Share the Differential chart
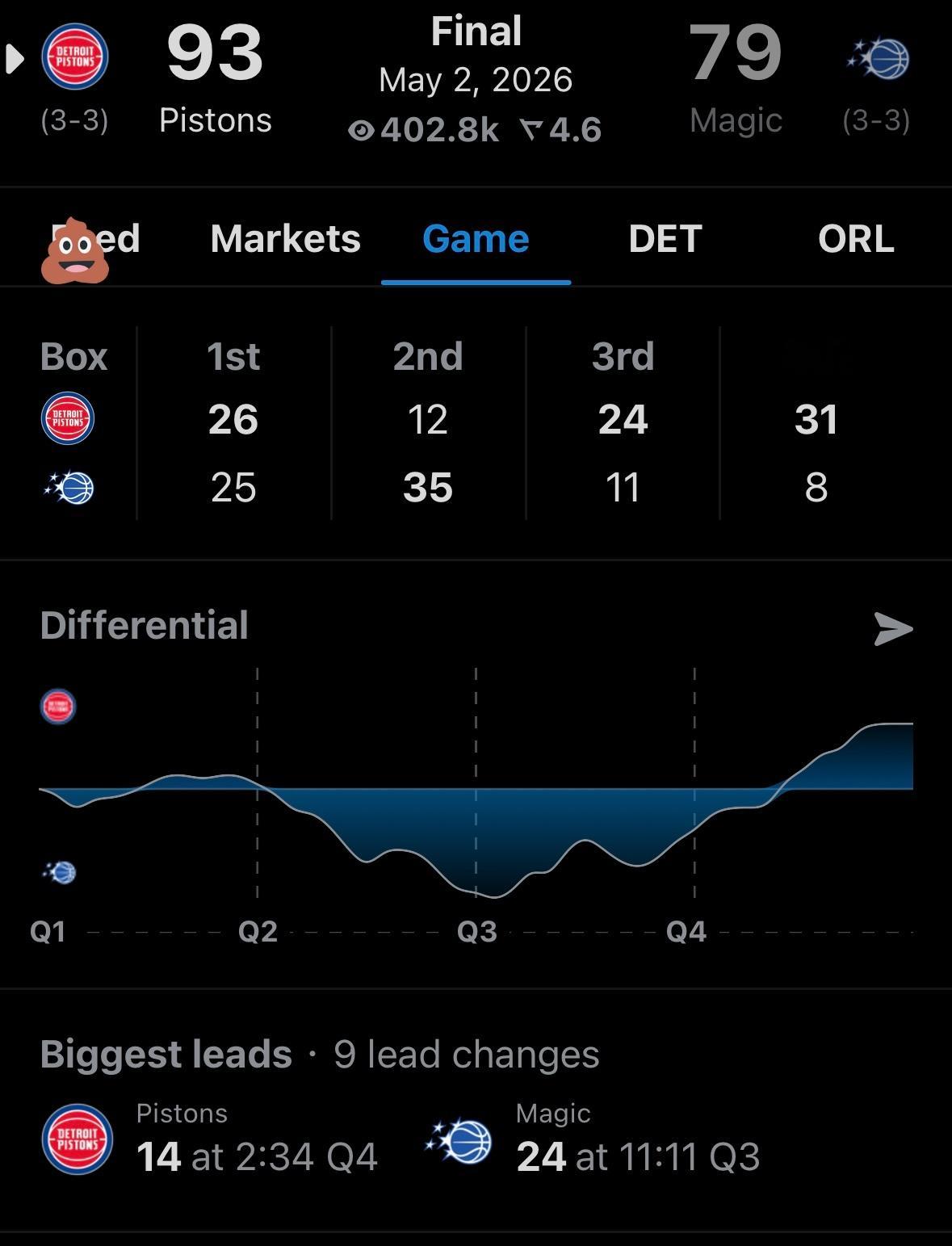 click(x=893, y=629)
